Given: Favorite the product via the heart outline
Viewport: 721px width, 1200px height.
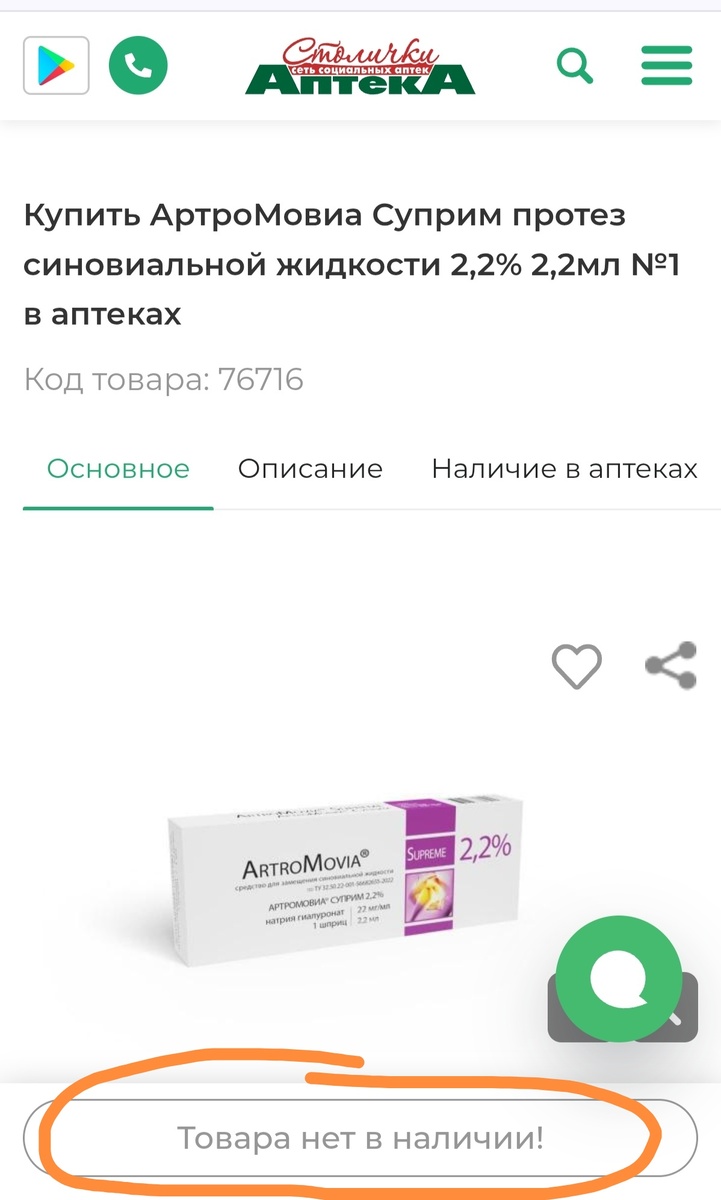Looking at the screenshot, I should (576, 663).
